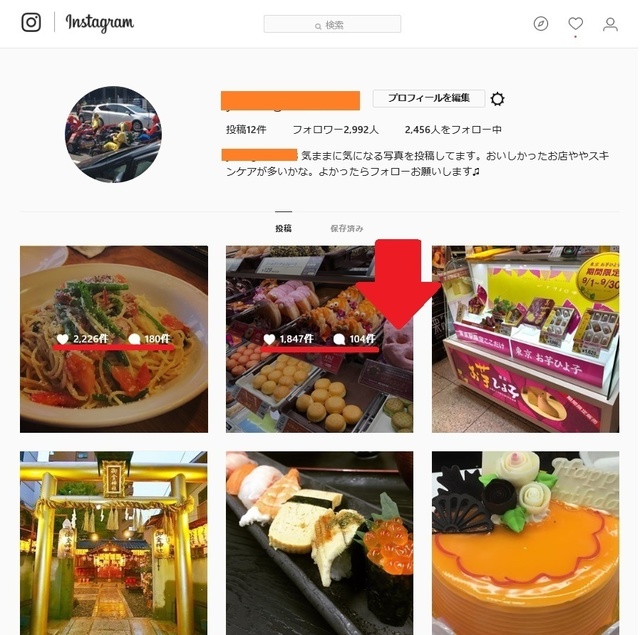Viewport: 640px width, 635px height.
Task: View the フォロワー2,992人 list
Action: (x=335, y=130)
